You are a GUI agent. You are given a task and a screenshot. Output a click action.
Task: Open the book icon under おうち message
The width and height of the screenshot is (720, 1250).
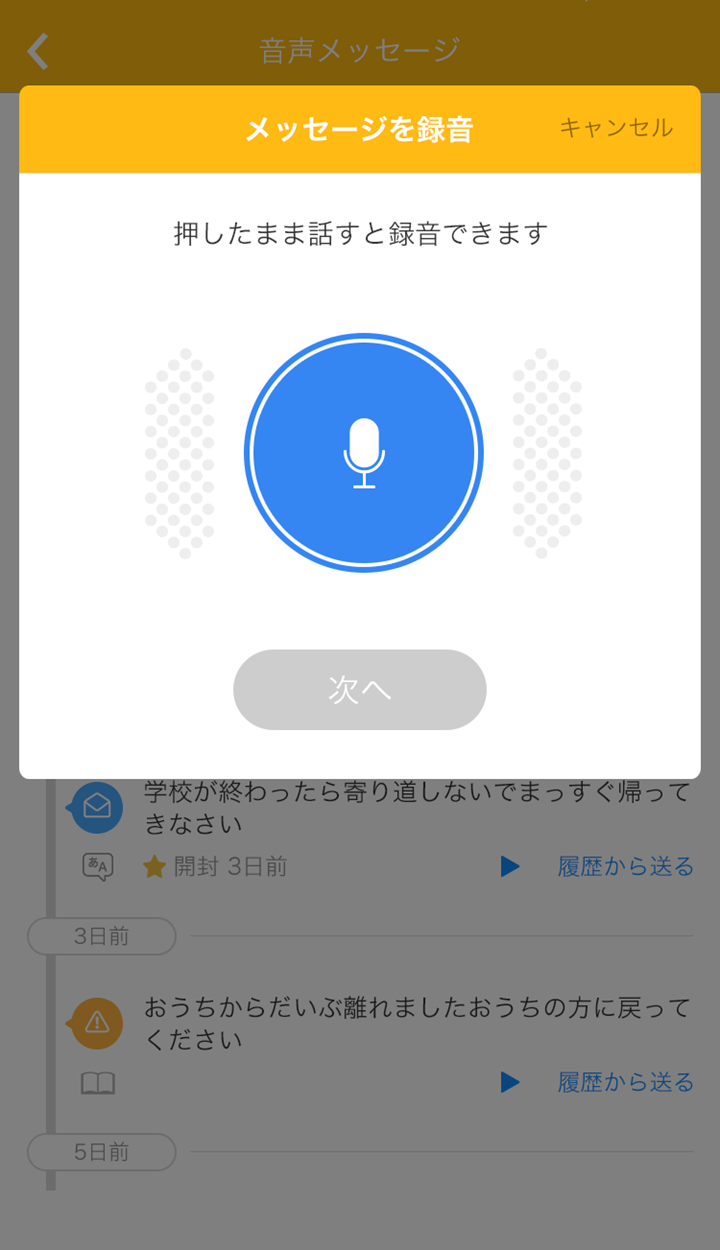pos(98,1083)
